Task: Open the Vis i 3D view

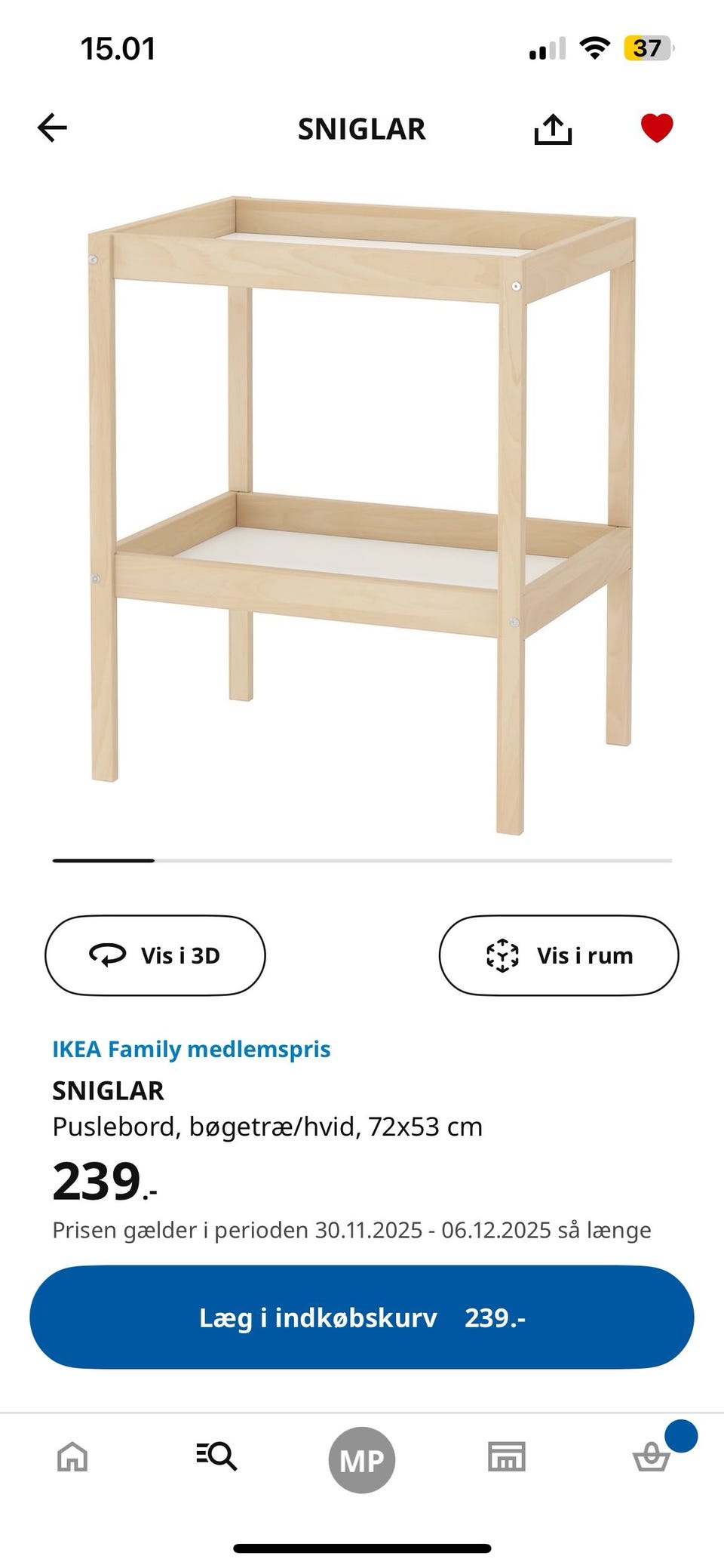Action: coord(155,955)
